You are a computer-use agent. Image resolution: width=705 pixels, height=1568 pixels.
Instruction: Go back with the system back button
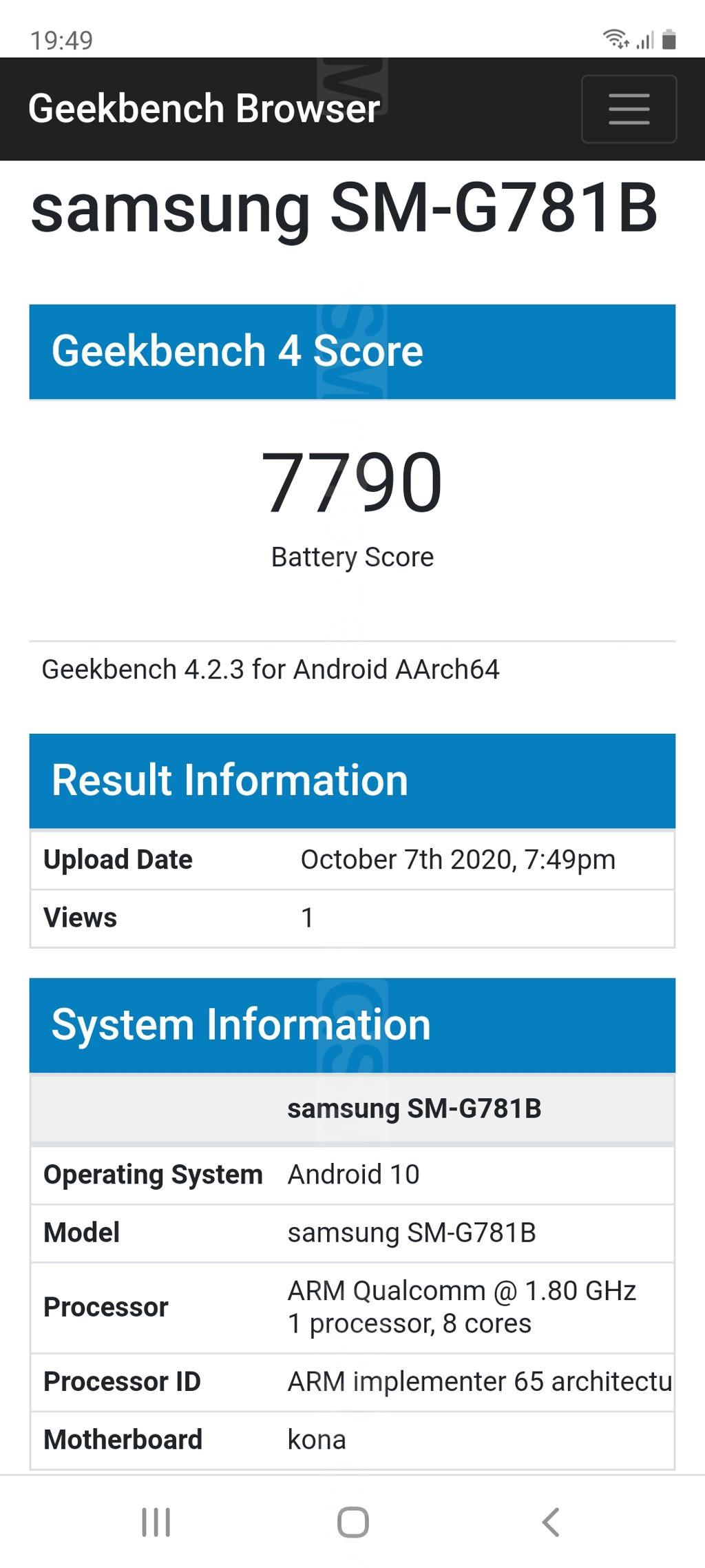pos(550,1523)
